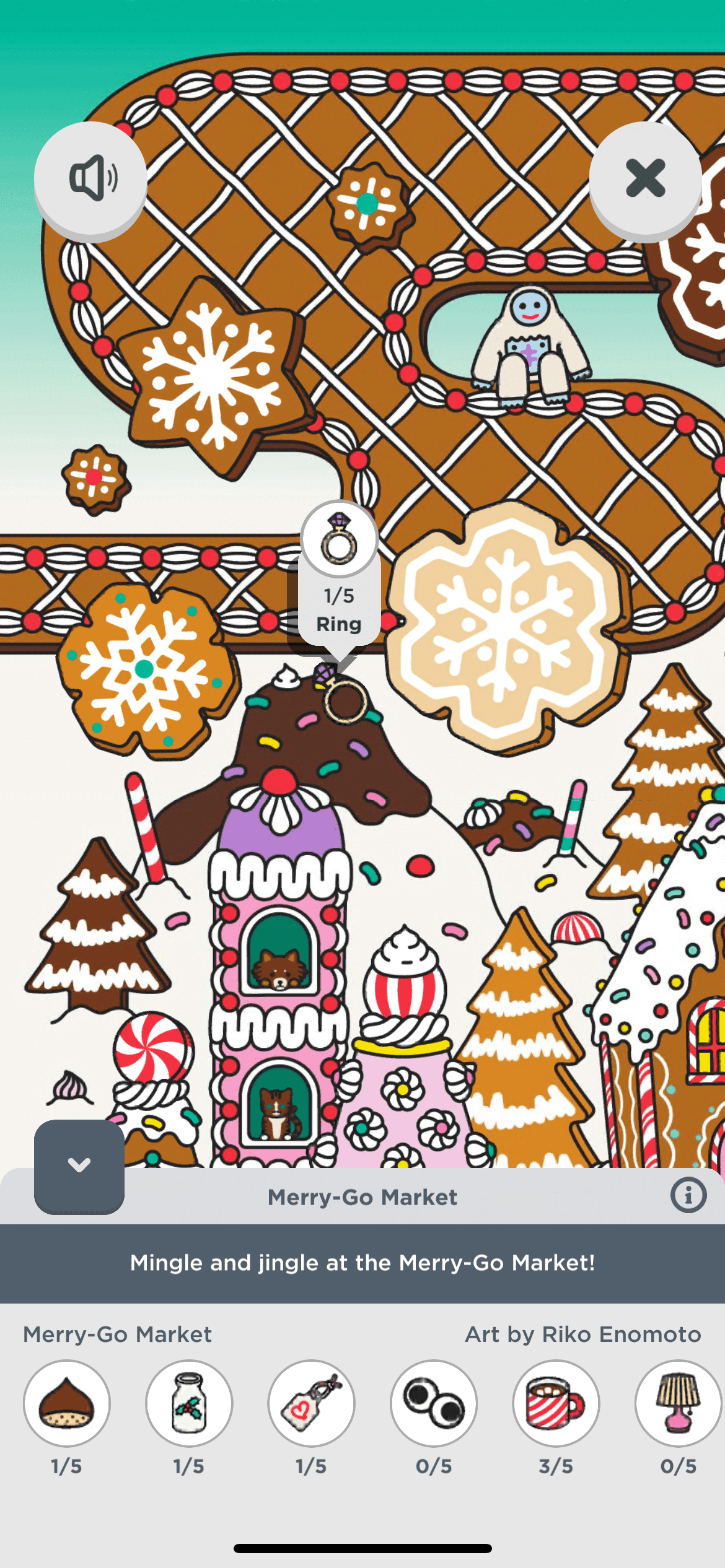Select the chestnut item to find
The height and width of the screenshot is (1568, 725).
tap(67, 1403)
